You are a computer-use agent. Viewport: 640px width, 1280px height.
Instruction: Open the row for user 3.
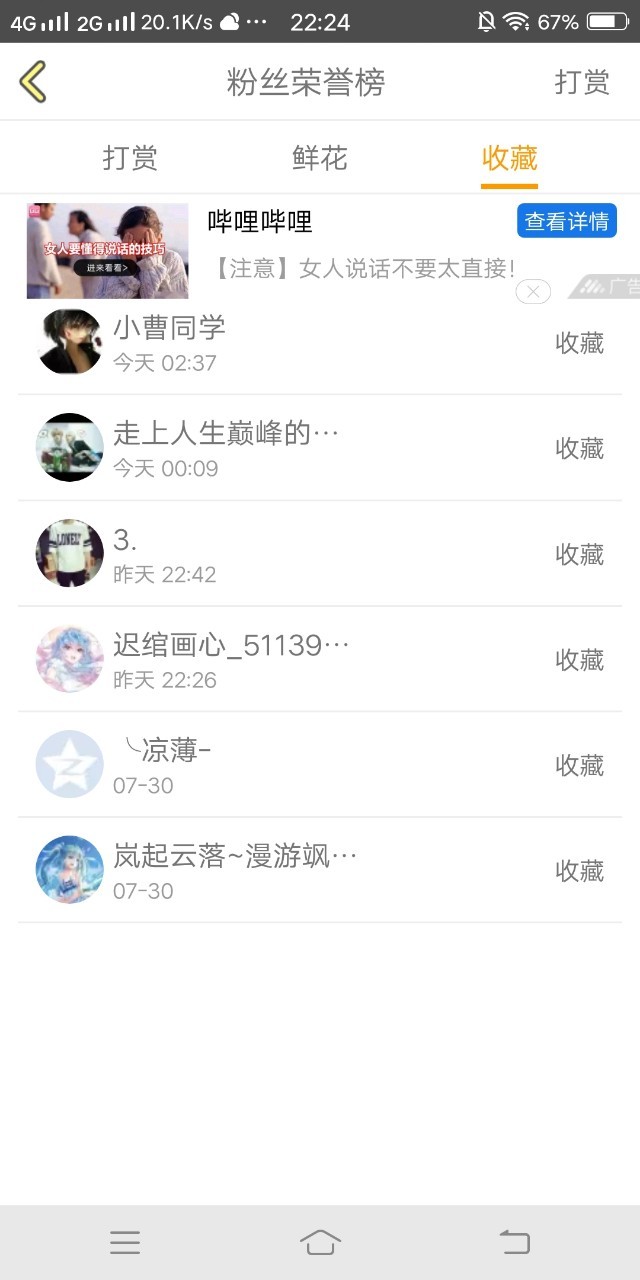click(320, 554)
